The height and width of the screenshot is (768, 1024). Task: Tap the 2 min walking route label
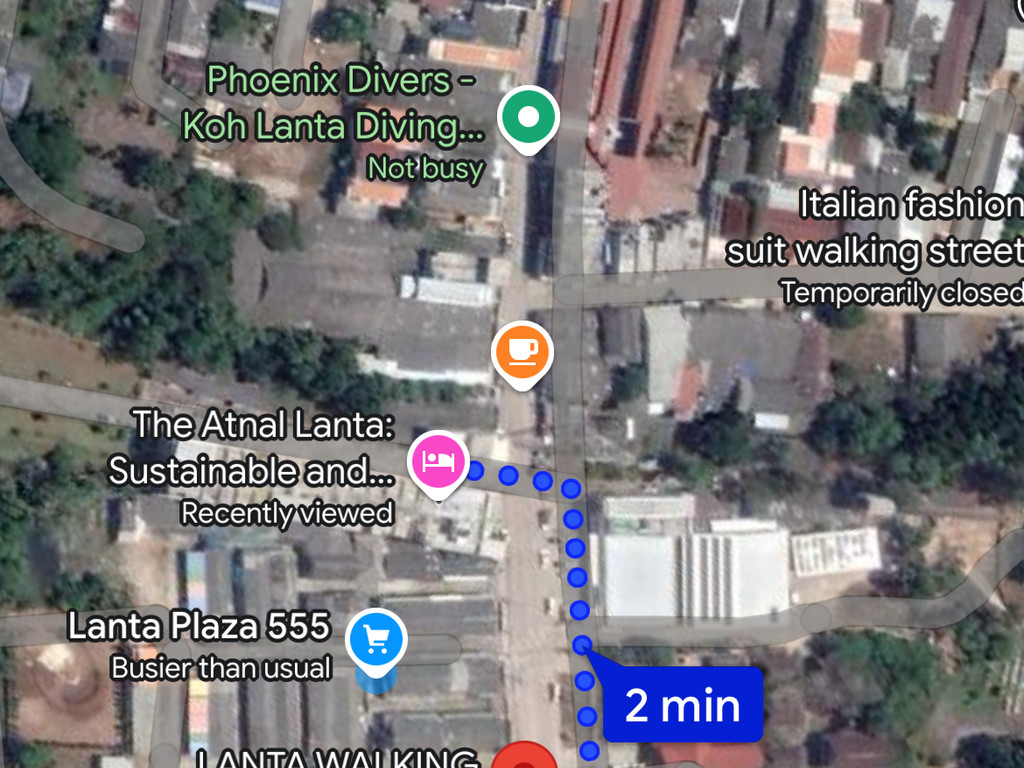(683, 705)
